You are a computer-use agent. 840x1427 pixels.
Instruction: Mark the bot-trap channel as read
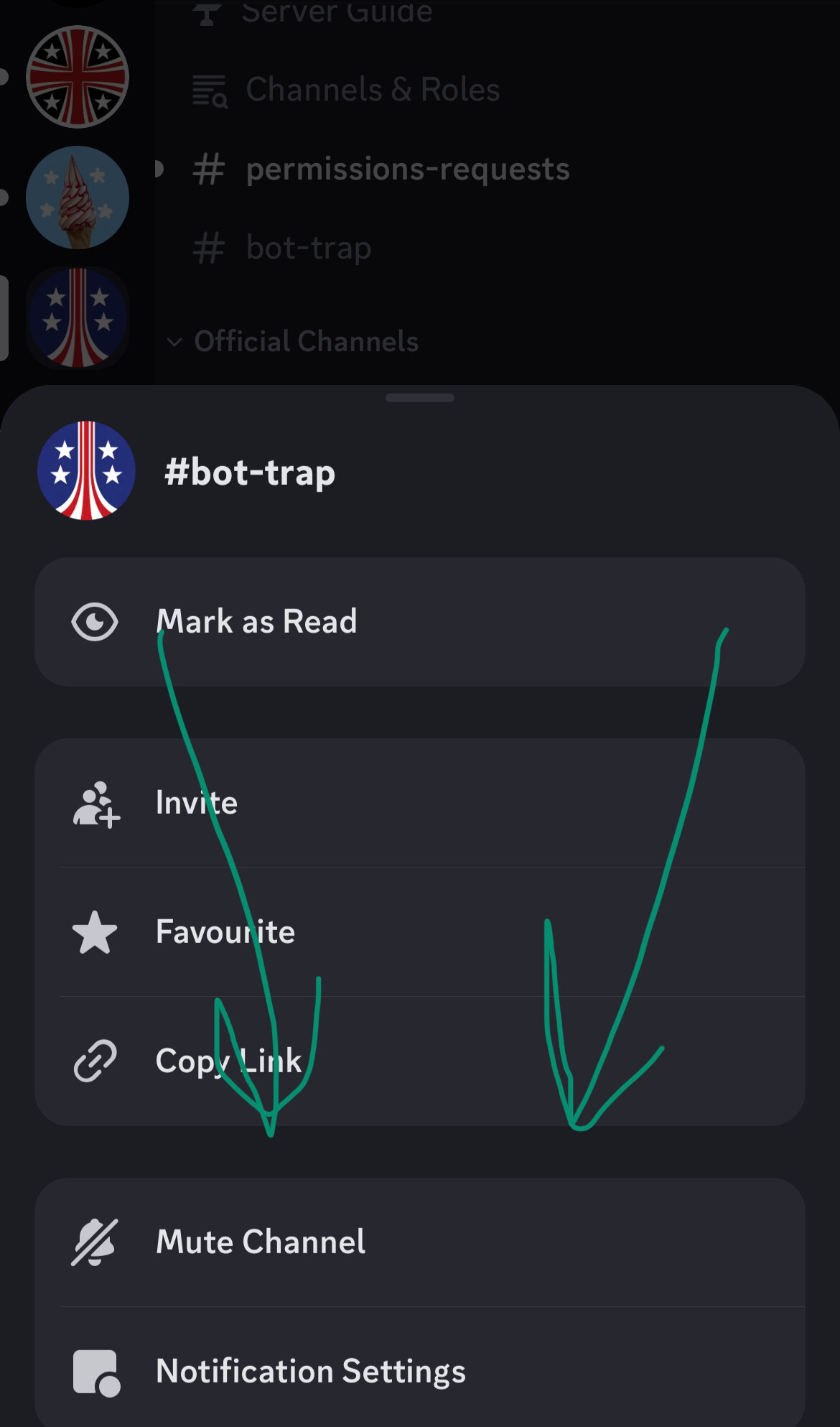(x=420, y=622)
